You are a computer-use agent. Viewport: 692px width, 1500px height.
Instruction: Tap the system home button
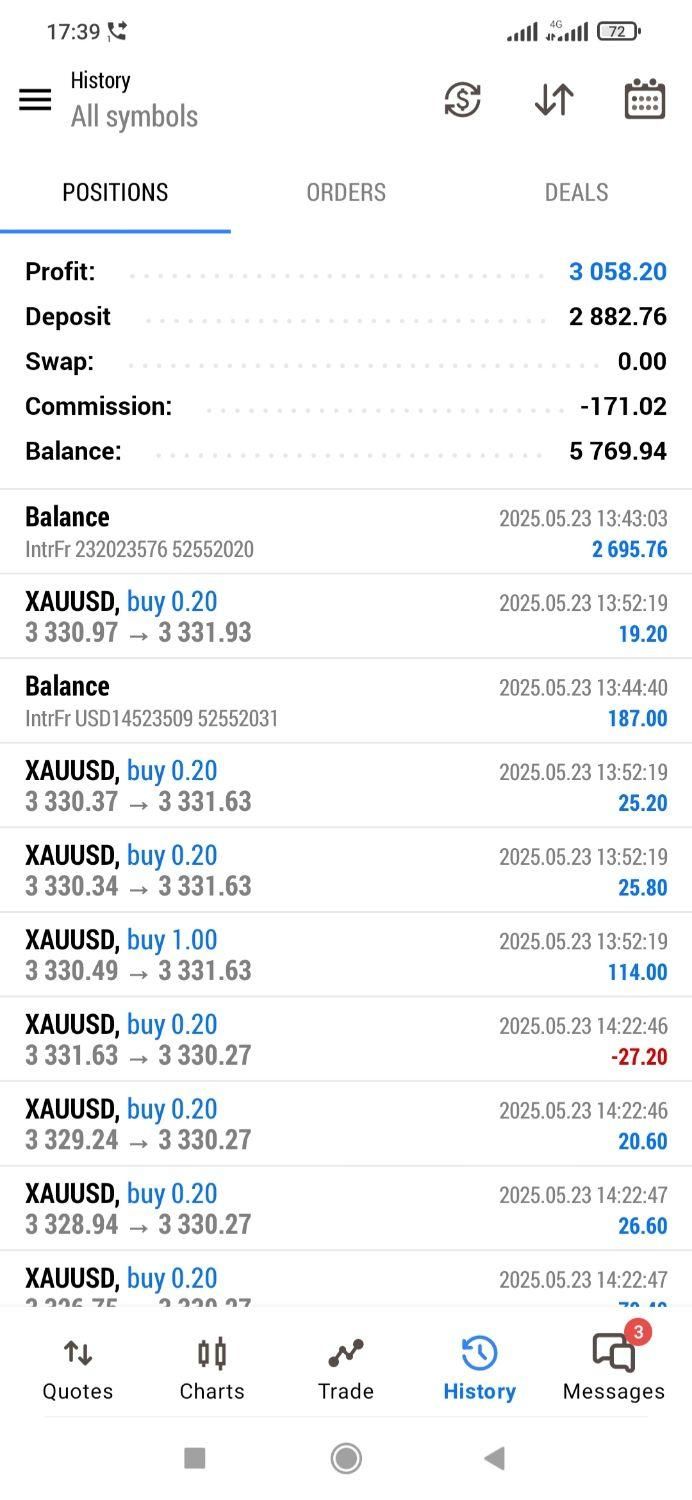point(346,1459)
